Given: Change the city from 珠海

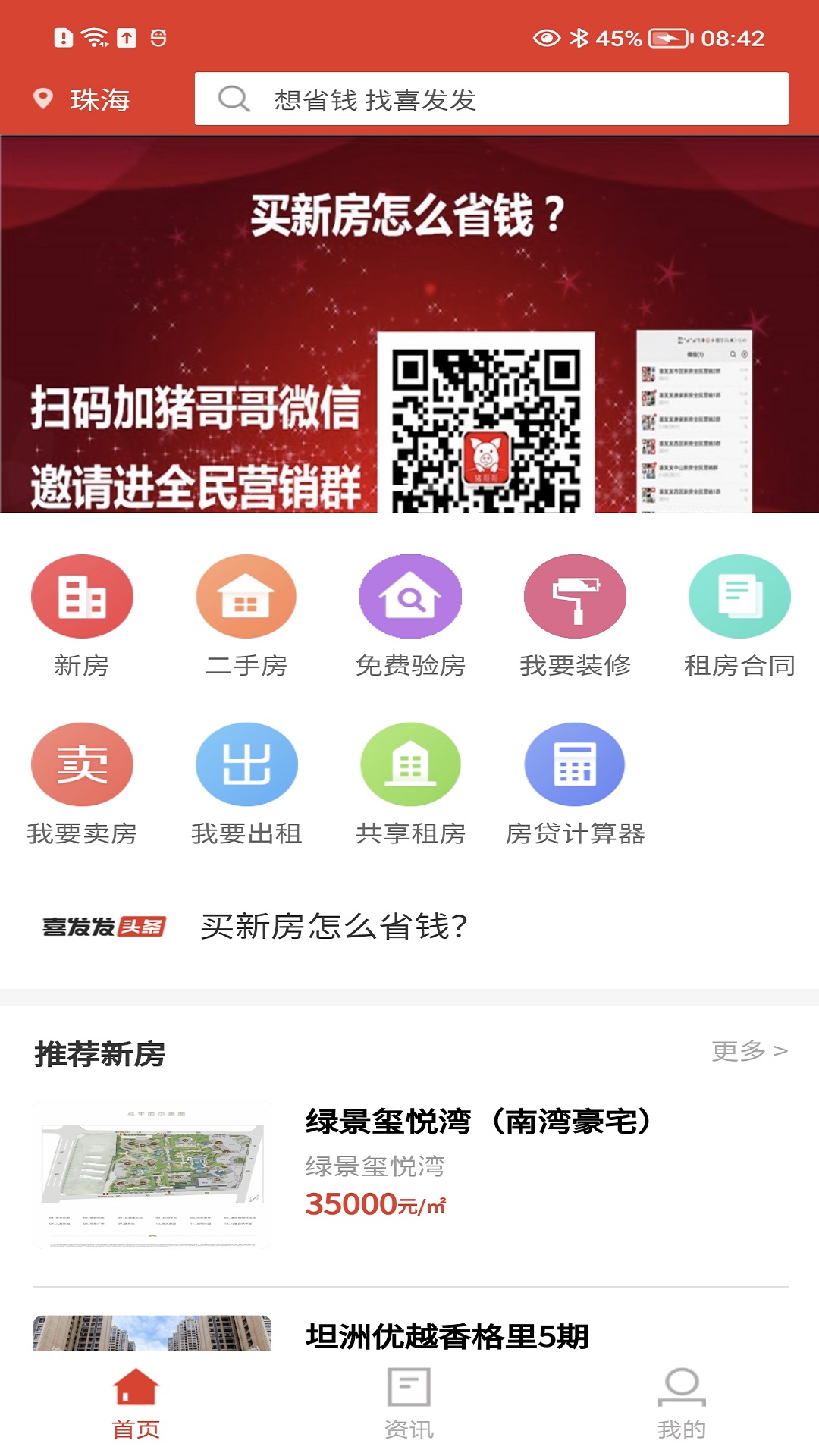Looking at the screenshot, I should click(x=82, y=99).
